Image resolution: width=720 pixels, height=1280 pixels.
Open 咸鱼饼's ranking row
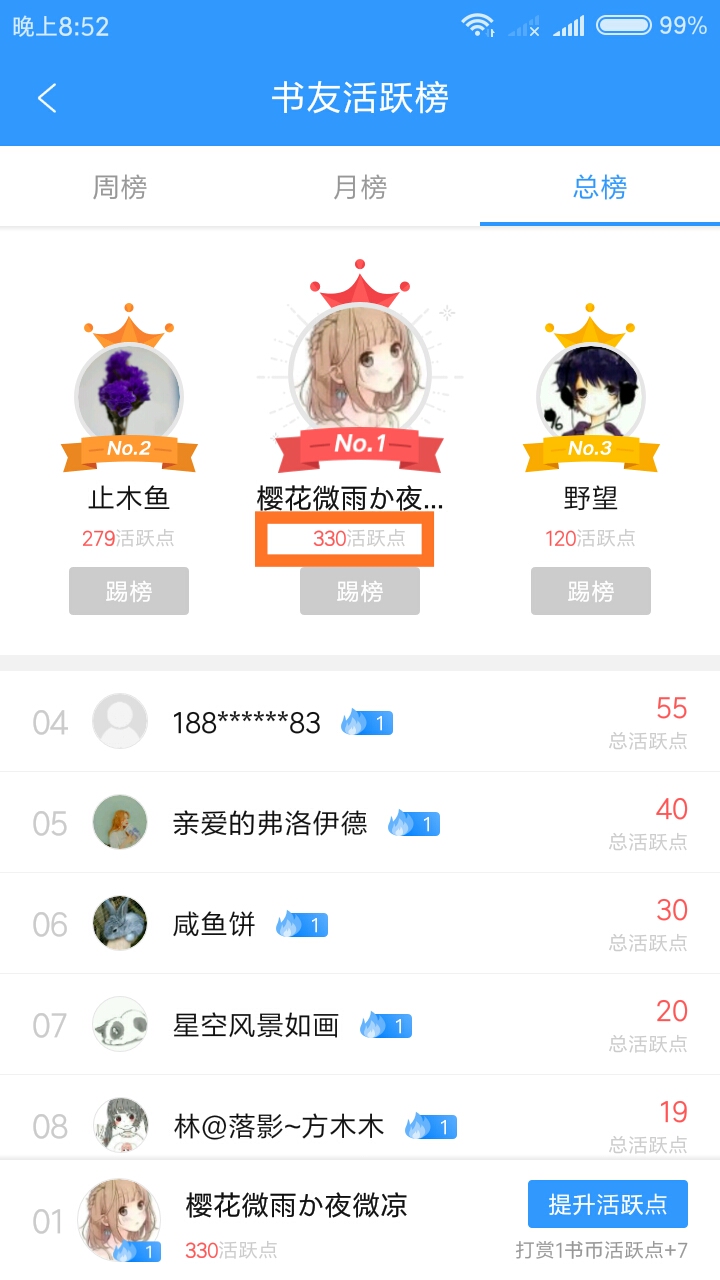coord(360,924)
